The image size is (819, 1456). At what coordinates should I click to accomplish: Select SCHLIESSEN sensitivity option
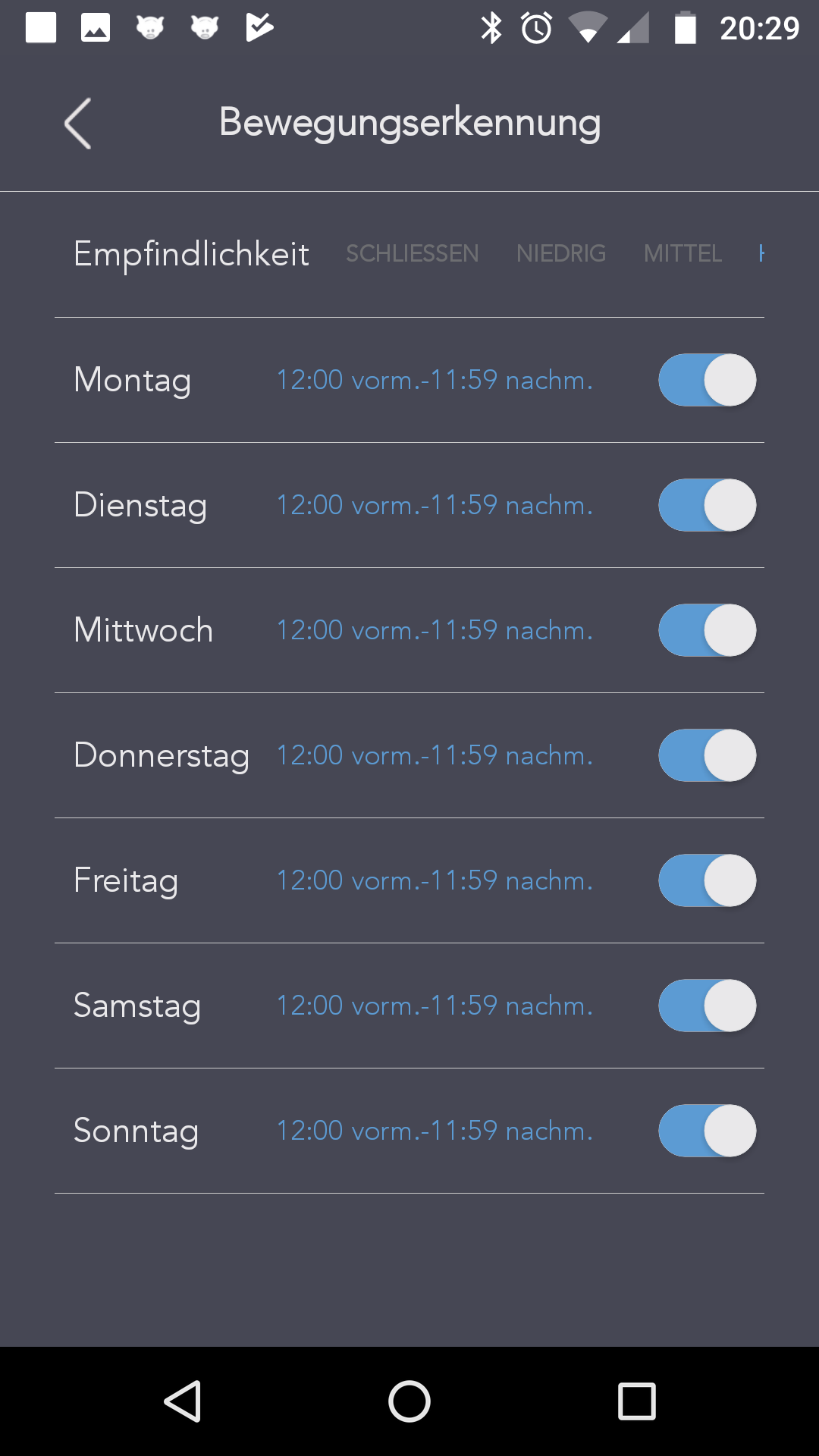[x=412, y=253]
